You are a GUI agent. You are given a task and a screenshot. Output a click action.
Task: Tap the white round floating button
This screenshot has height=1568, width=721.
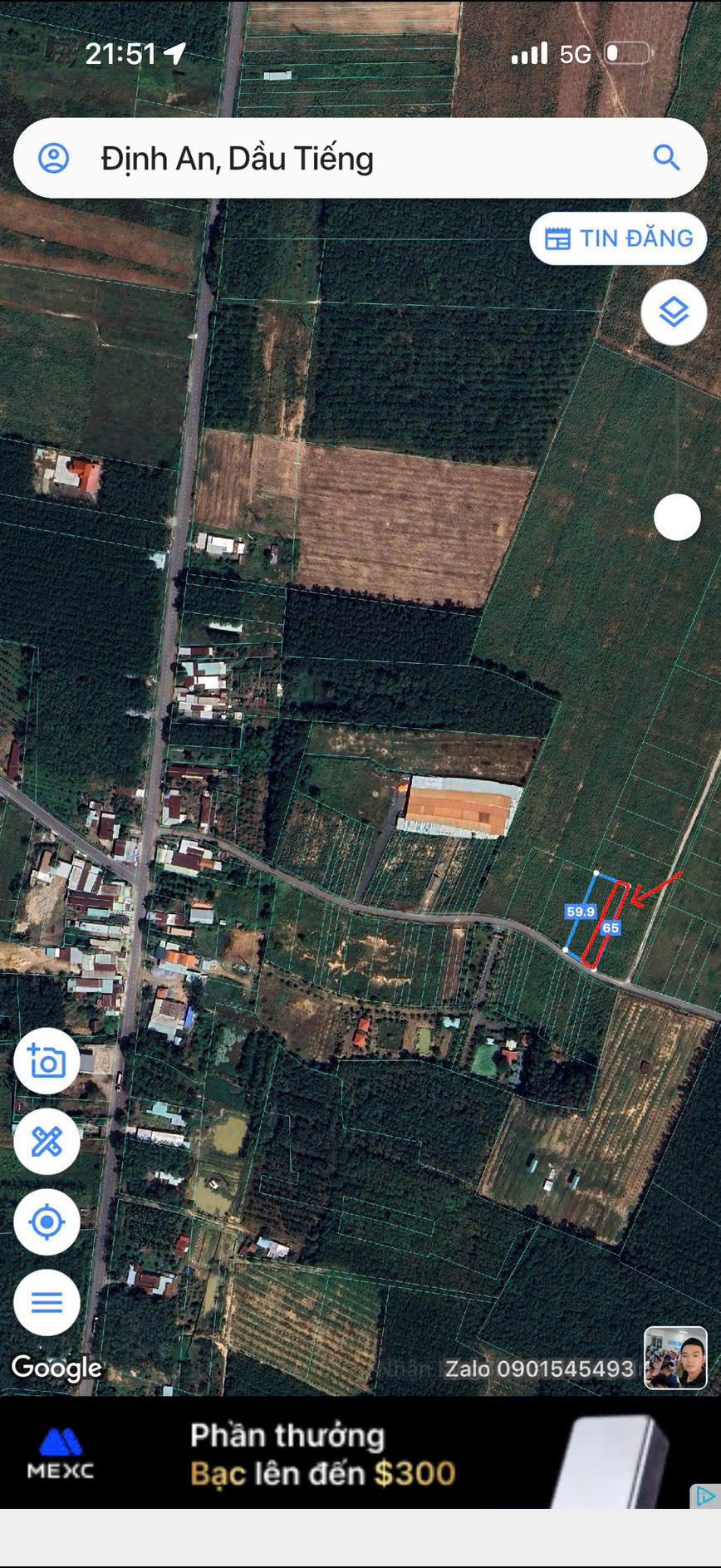click(x=677, y=517)
